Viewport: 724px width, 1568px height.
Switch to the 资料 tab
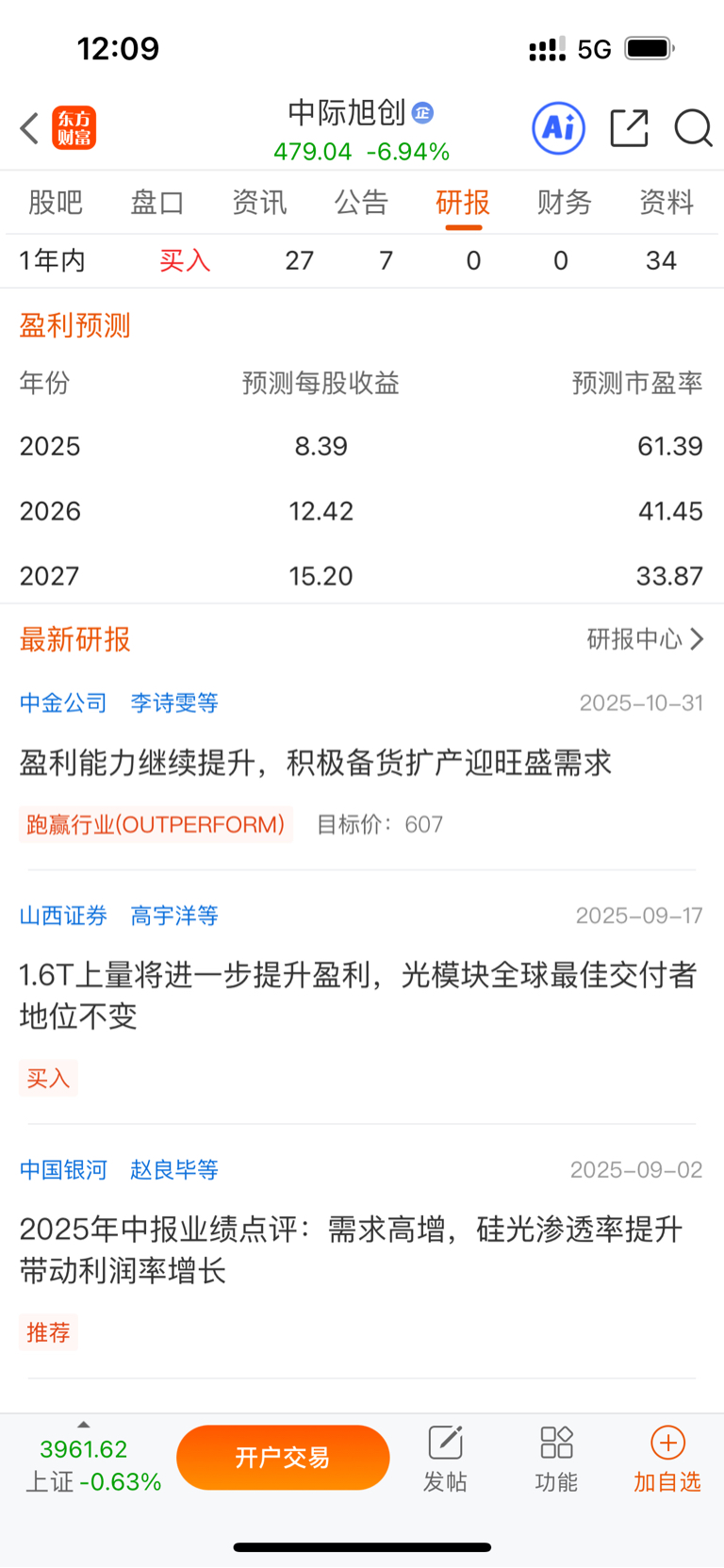pos(666,202)
